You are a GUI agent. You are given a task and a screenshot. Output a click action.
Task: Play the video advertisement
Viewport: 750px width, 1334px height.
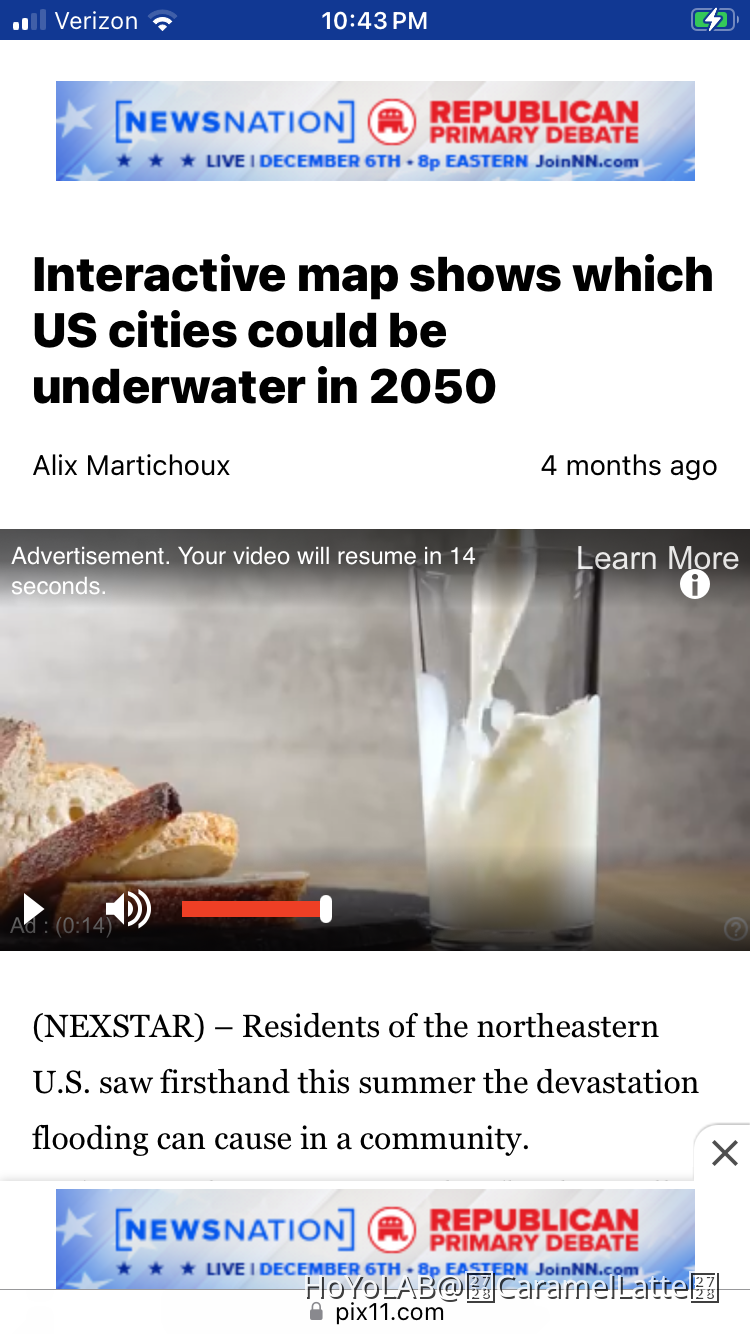[33, 908]
